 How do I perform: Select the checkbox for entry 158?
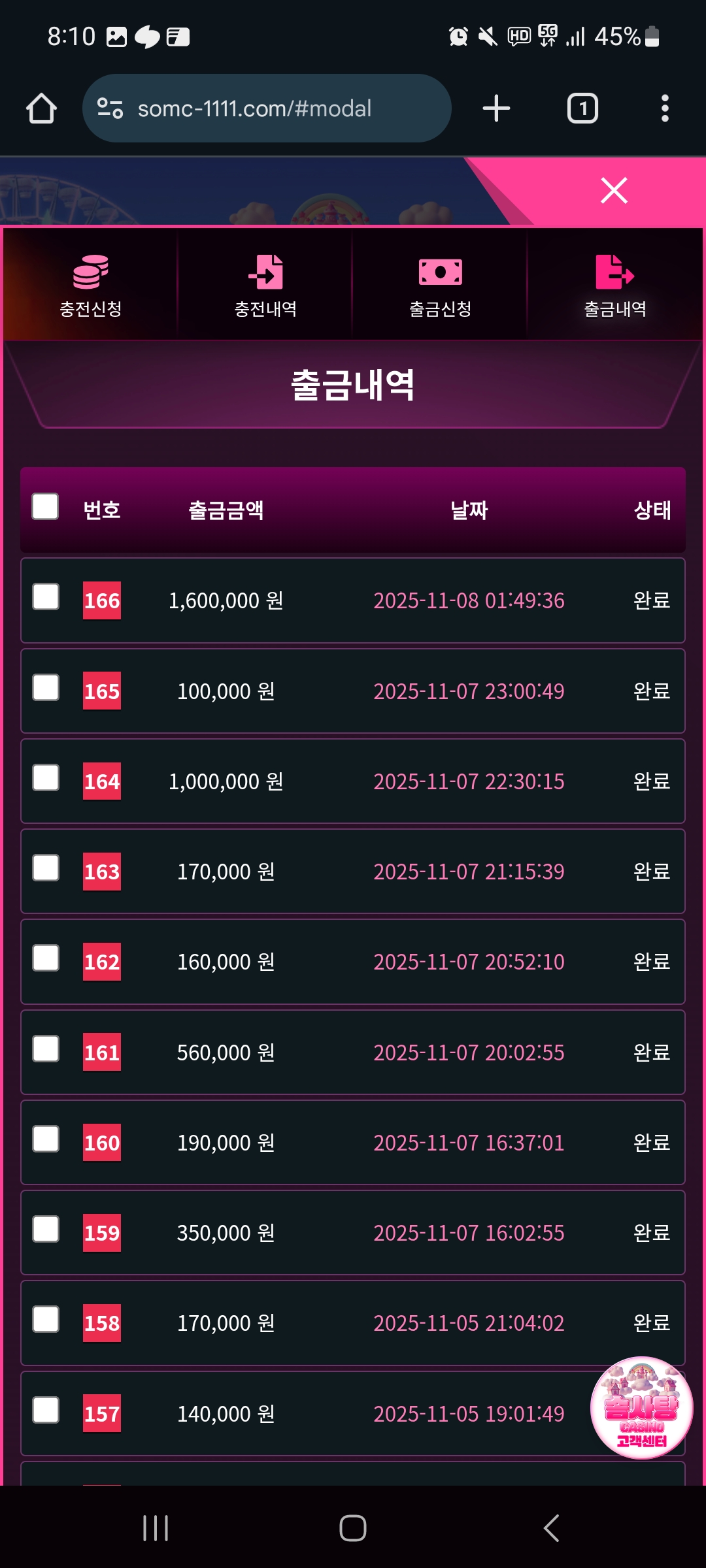pos(46,1319)
